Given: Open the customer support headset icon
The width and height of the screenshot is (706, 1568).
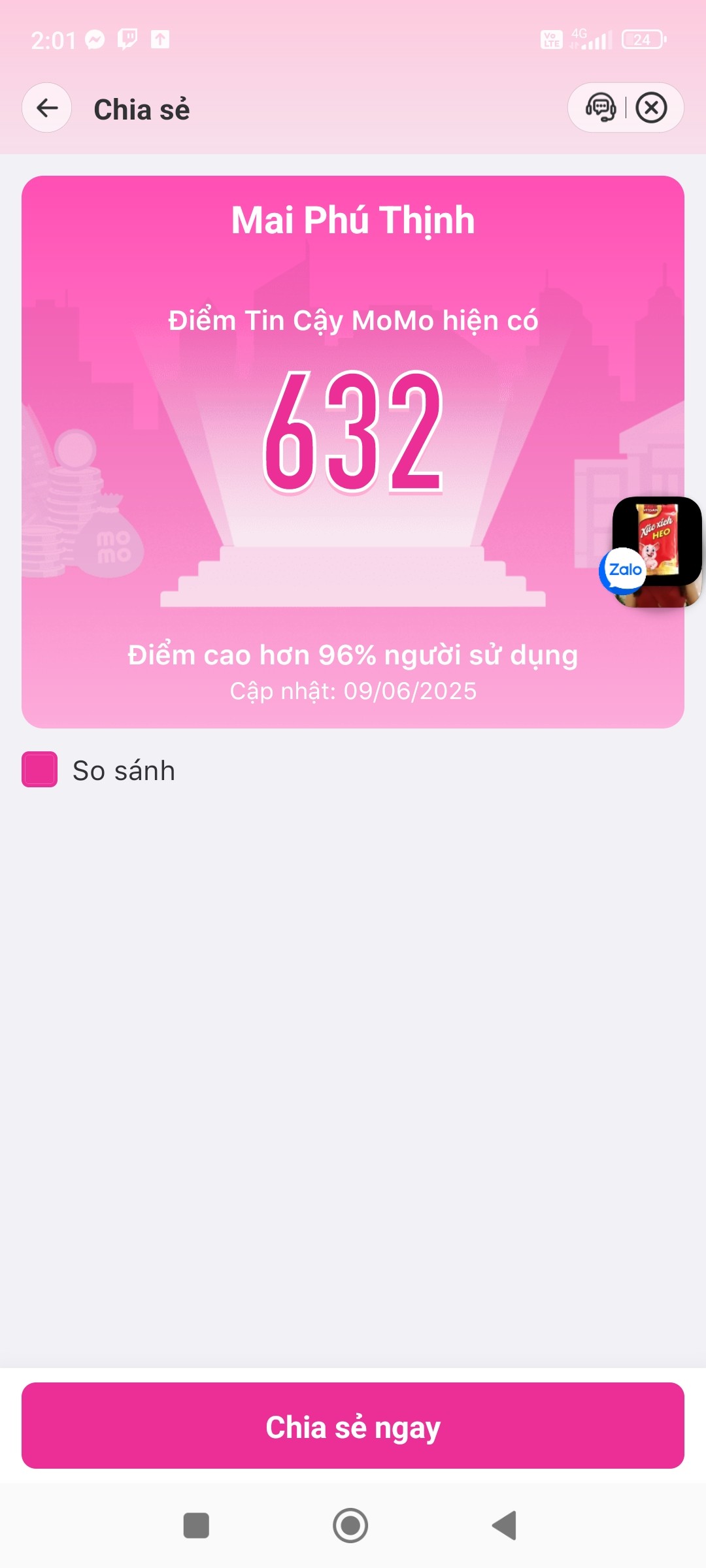Looking at the screenshot, I should pyautogui.click(x=600, y=108).
